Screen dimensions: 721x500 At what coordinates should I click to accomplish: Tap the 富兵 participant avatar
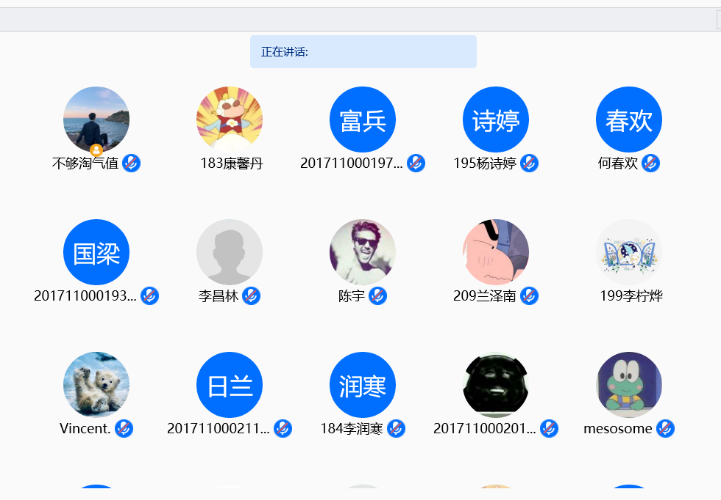(x=363, y=120)
